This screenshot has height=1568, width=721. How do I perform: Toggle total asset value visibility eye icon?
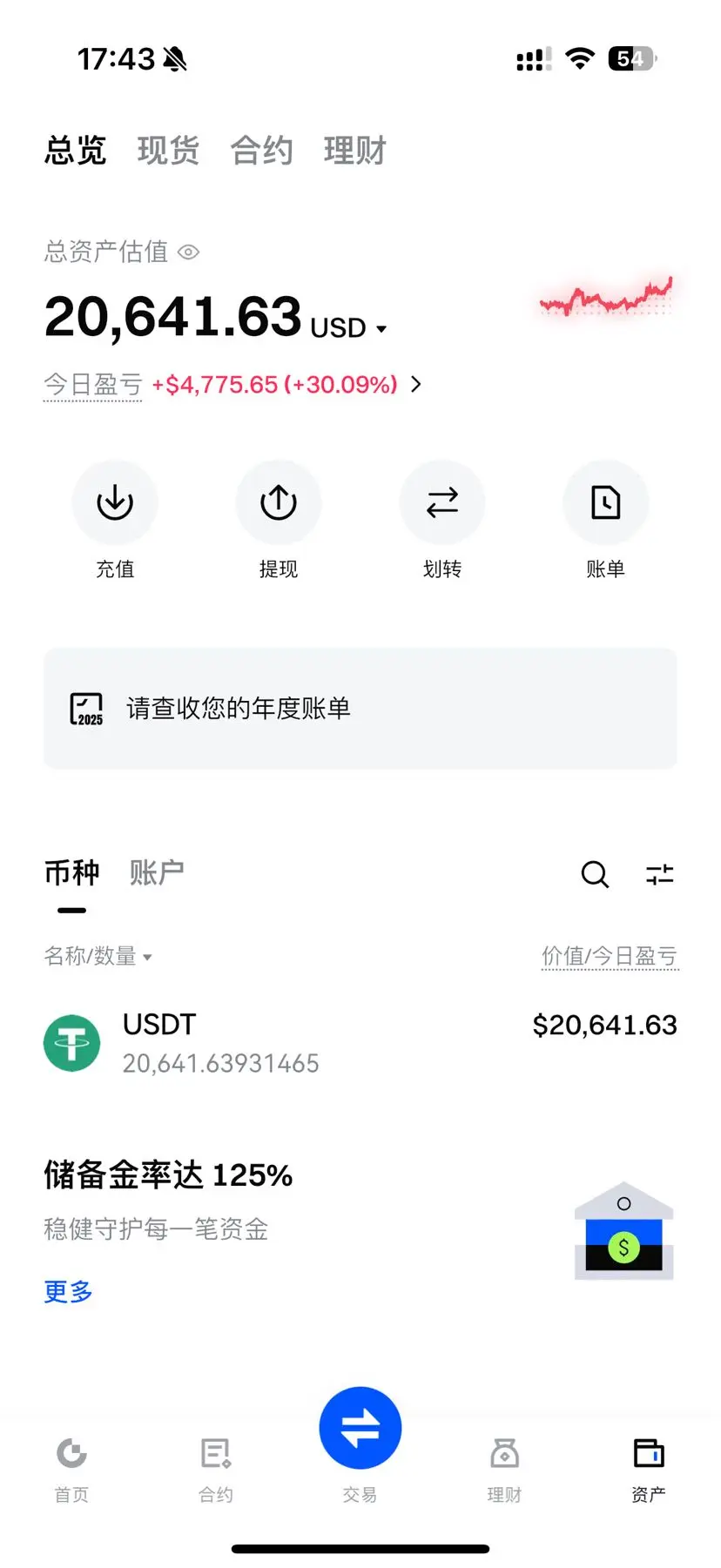click(x=188, y=252)
